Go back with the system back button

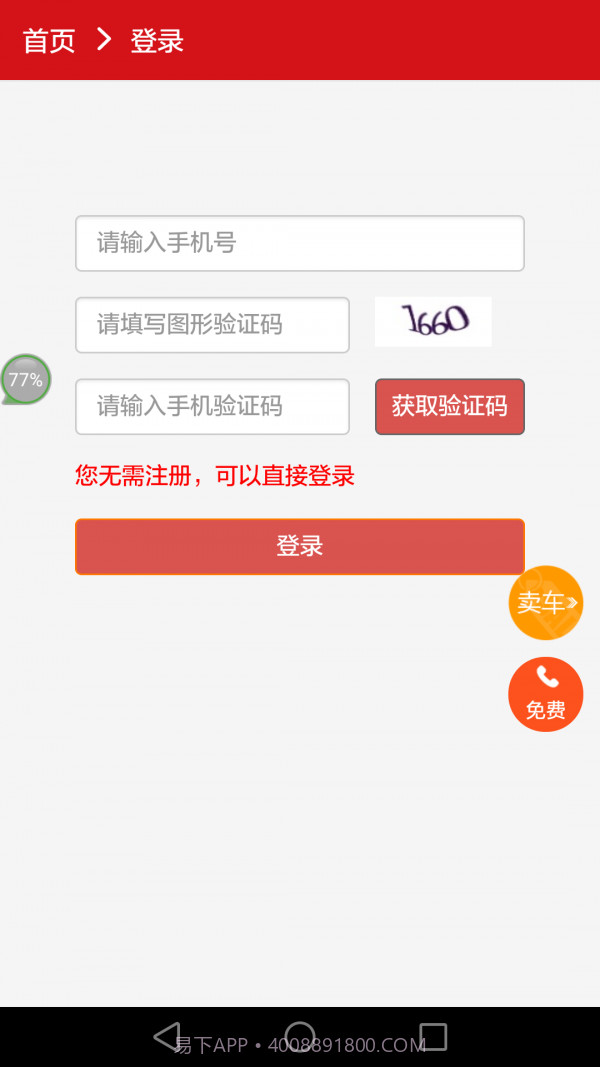166,1036
